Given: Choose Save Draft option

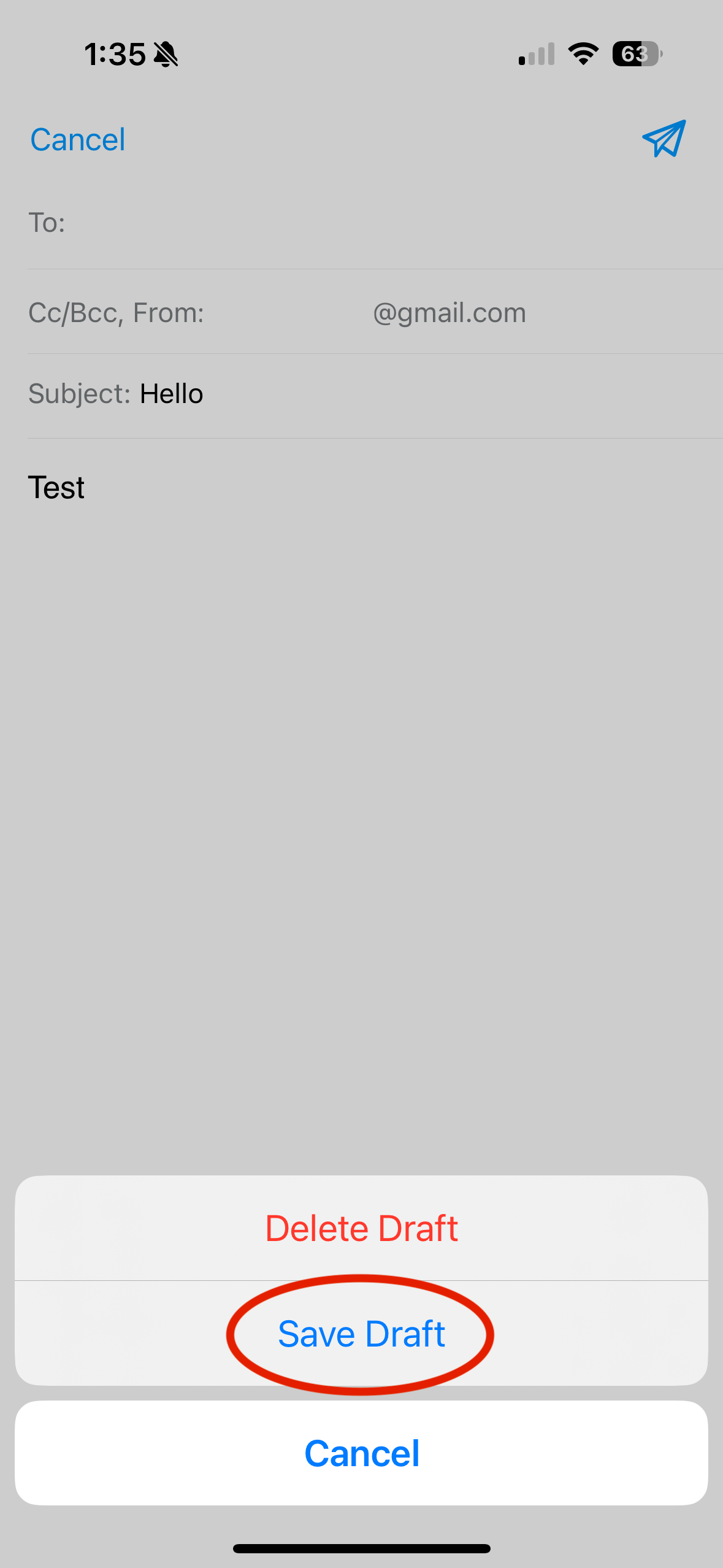Looking at the screenshot, I should (x=361, y=1334).
